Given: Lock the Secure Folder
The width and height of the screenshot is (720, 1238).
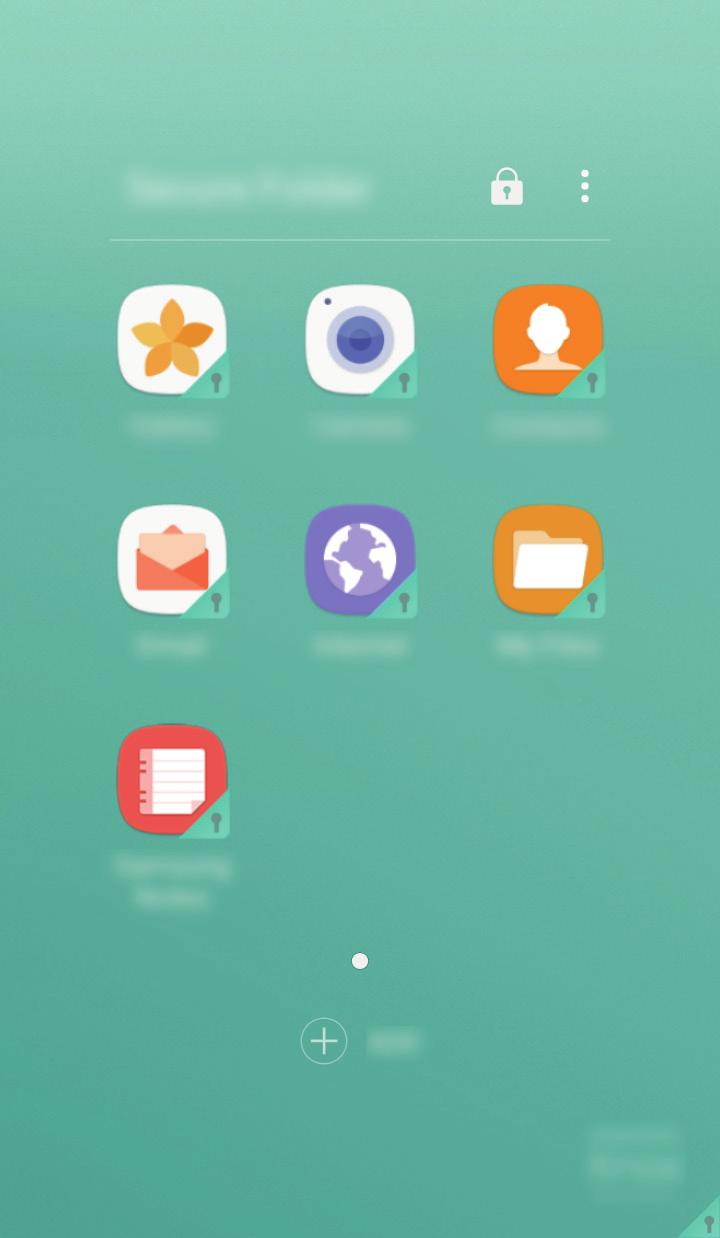Looking at the screenshot, I should (506, 187).
